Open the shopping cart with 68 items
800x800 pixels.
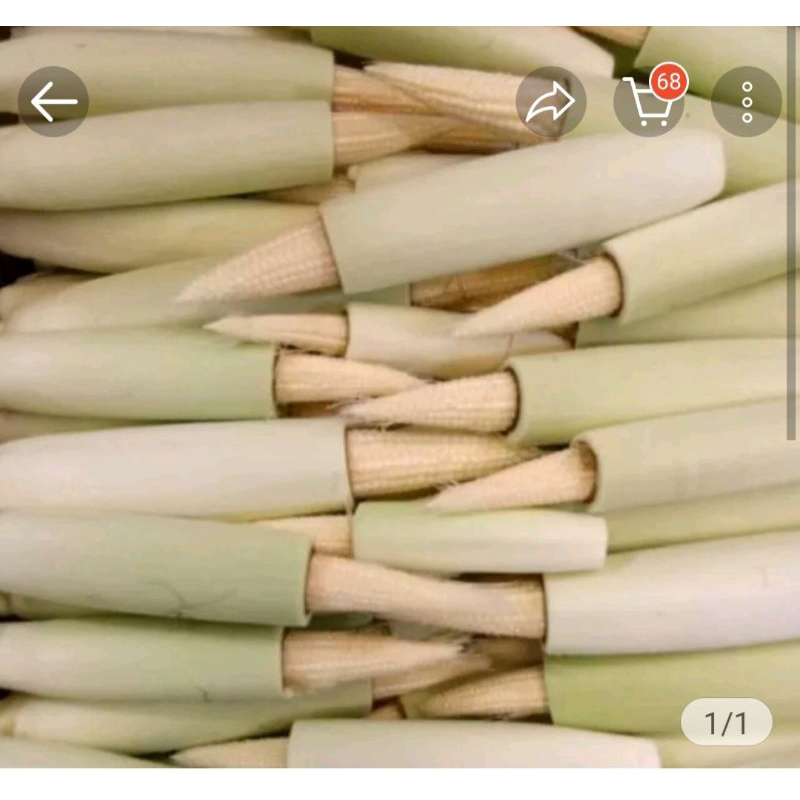click(648, 102)
